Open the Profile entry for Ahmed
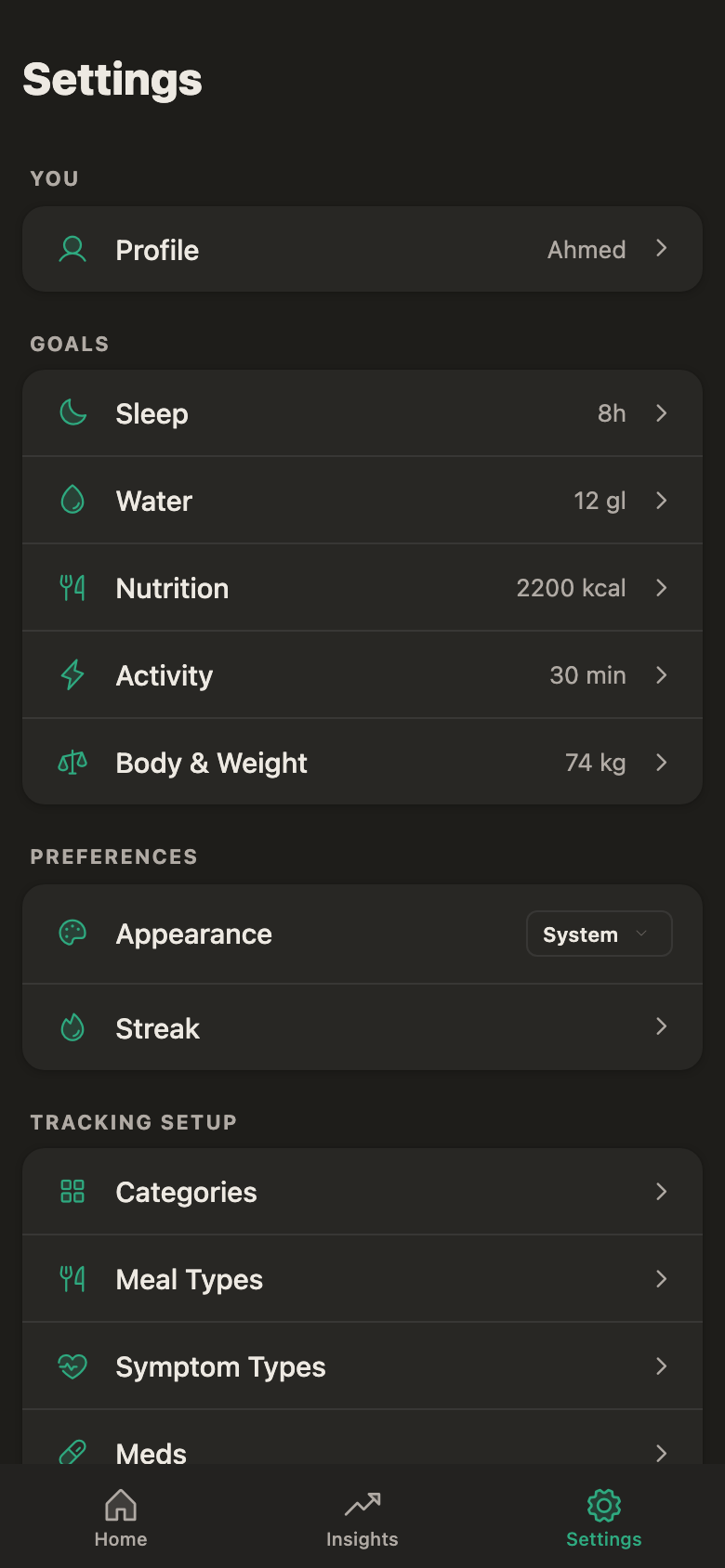The image size is (725, 1568). pyautogui.click(x=362, y=249)
